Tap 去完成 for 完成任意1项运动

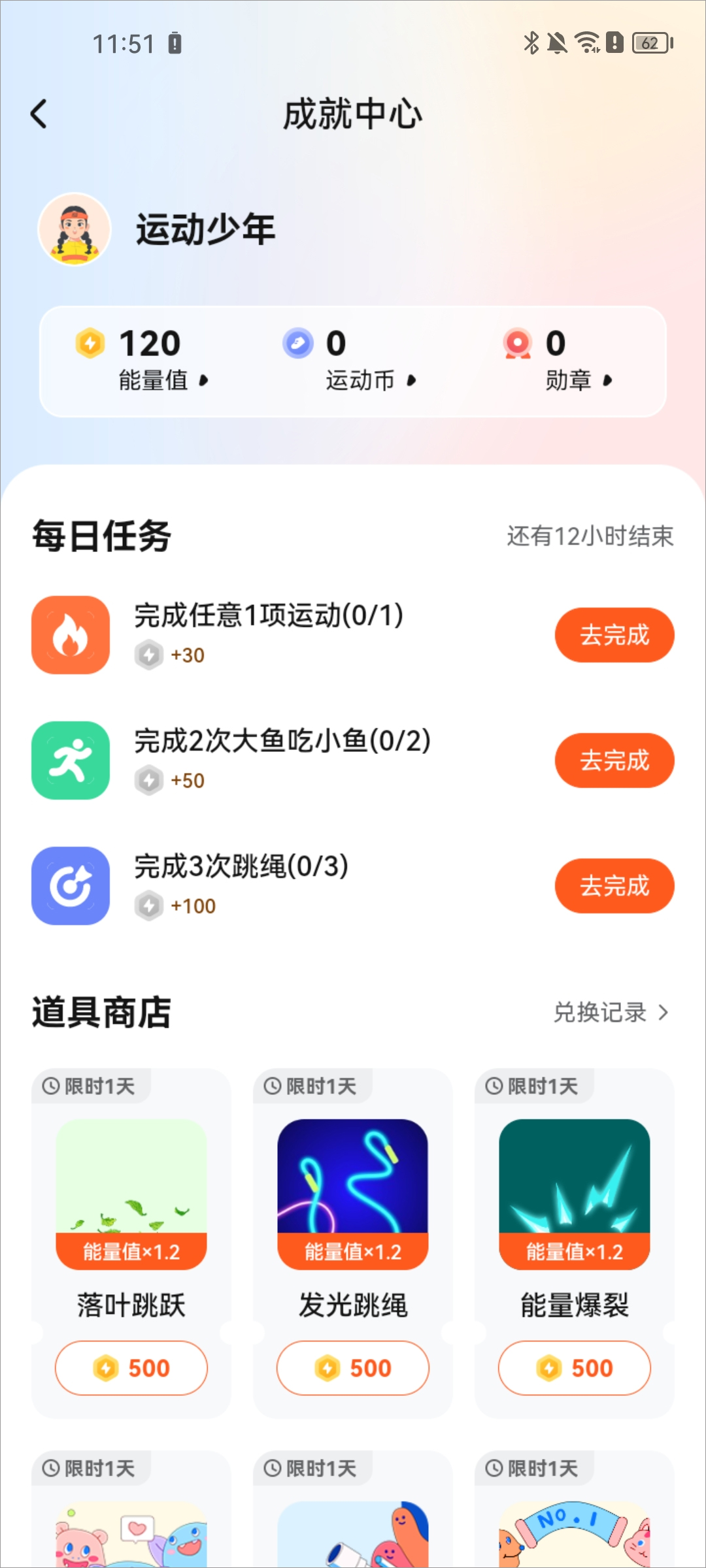(x=614, y=635)
